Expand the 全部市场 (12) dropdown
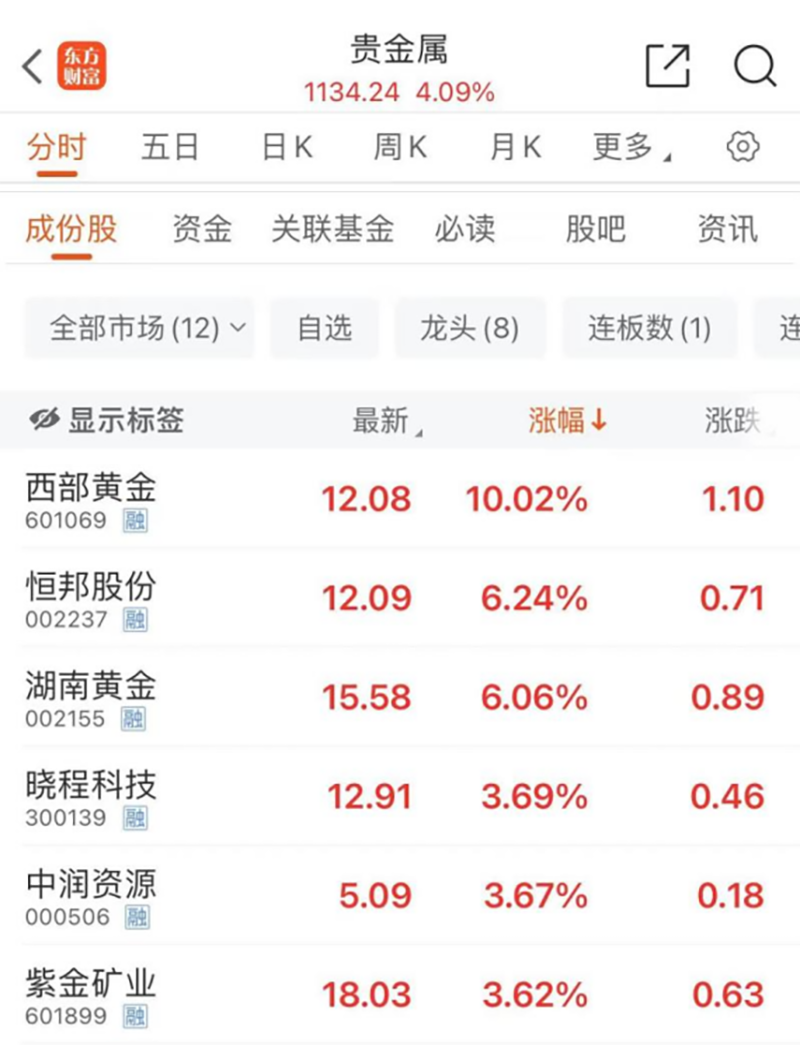800x1046 pixels. pos(139,328)
